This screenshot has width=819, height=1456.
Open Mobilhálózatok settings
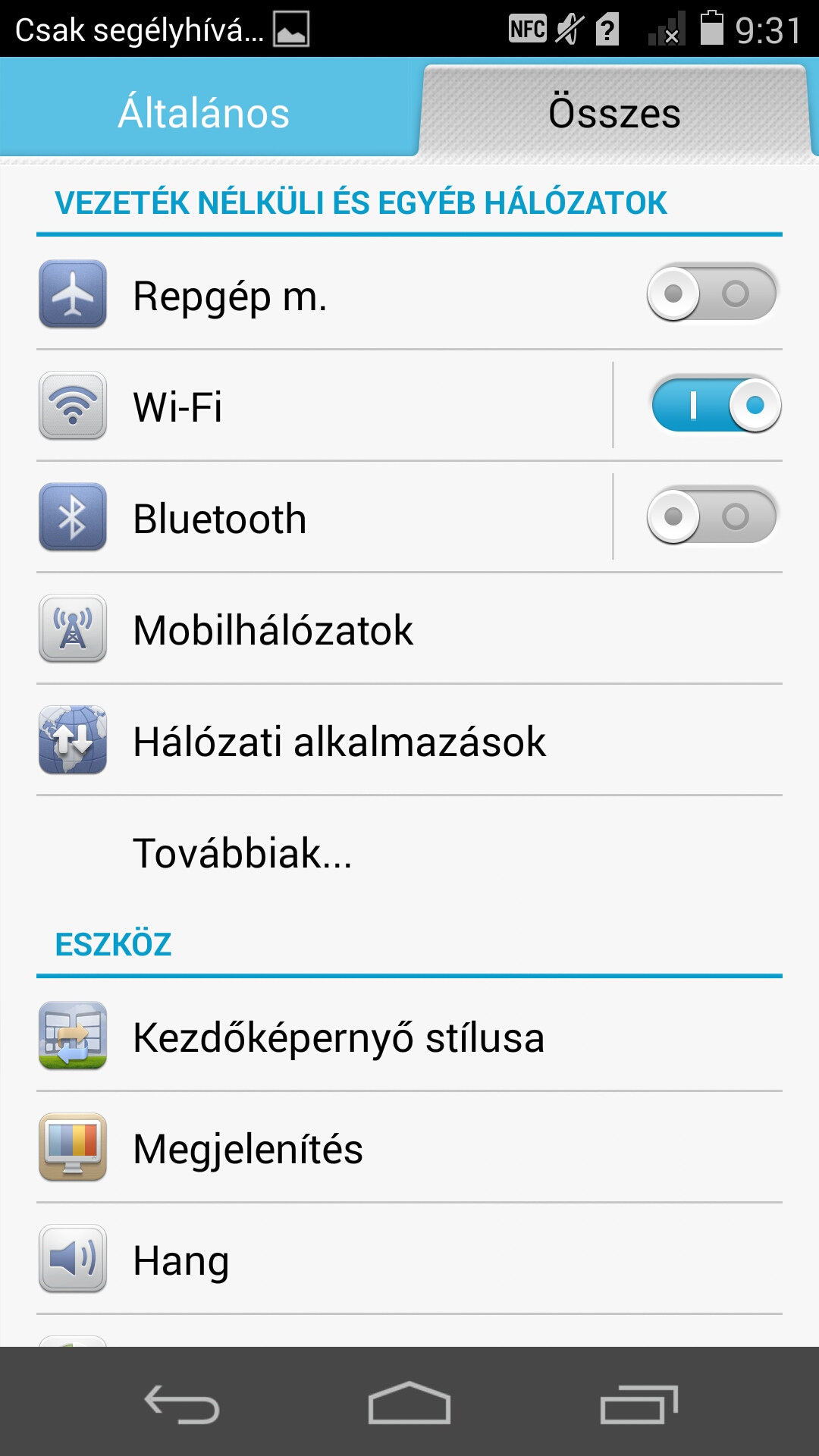409,629
